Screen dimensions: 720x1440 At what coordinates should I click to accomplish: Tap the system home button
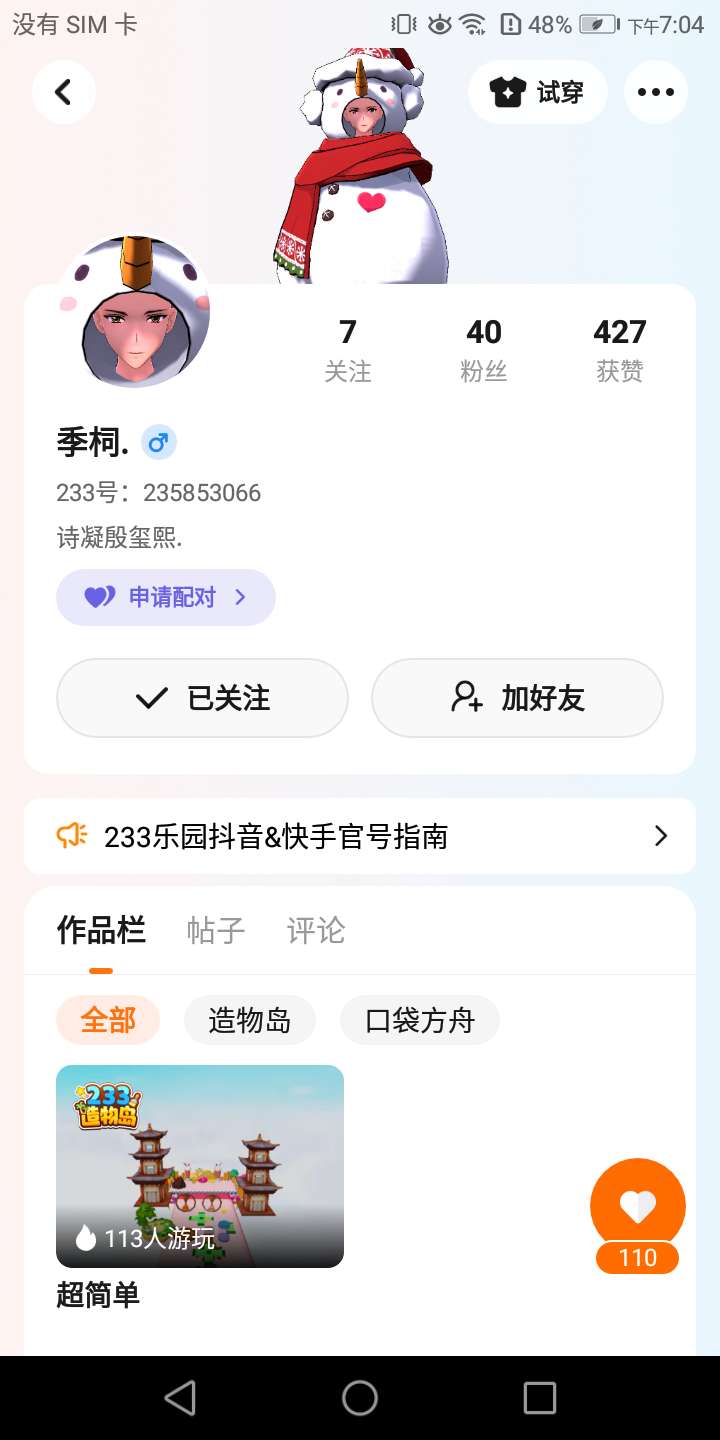[360, 1398]
